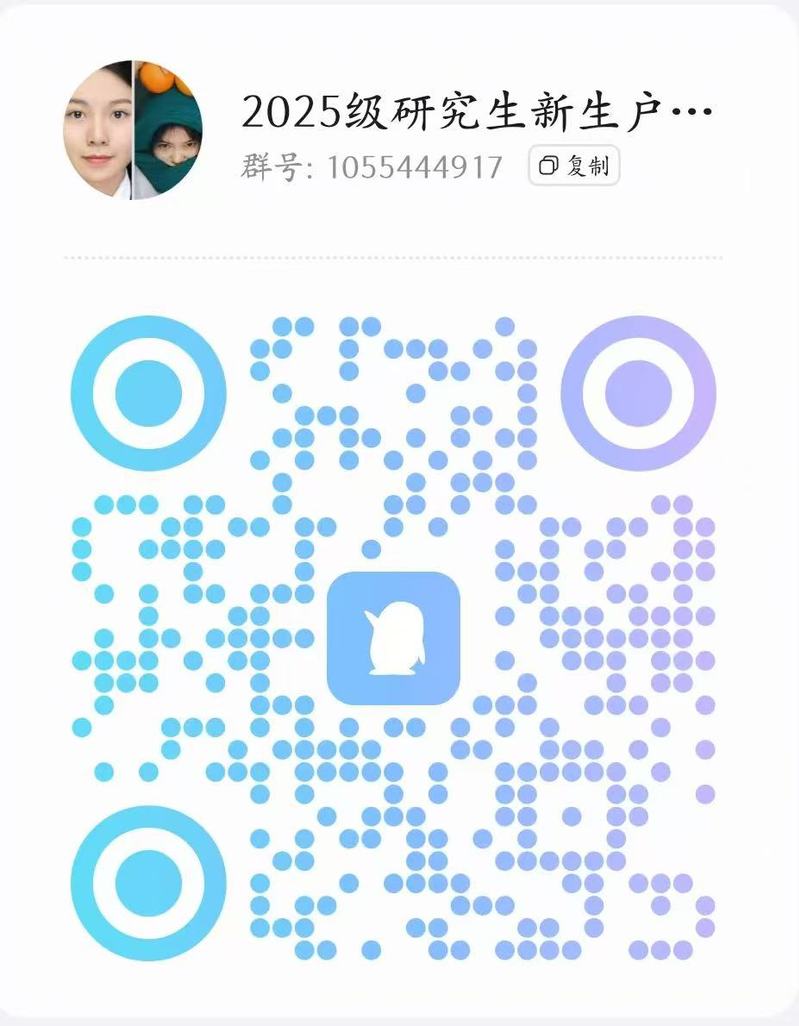This screenshot has height=1026, width=799.
Task: Copy the group number 1055444917
Action: (x=574, y=166)
